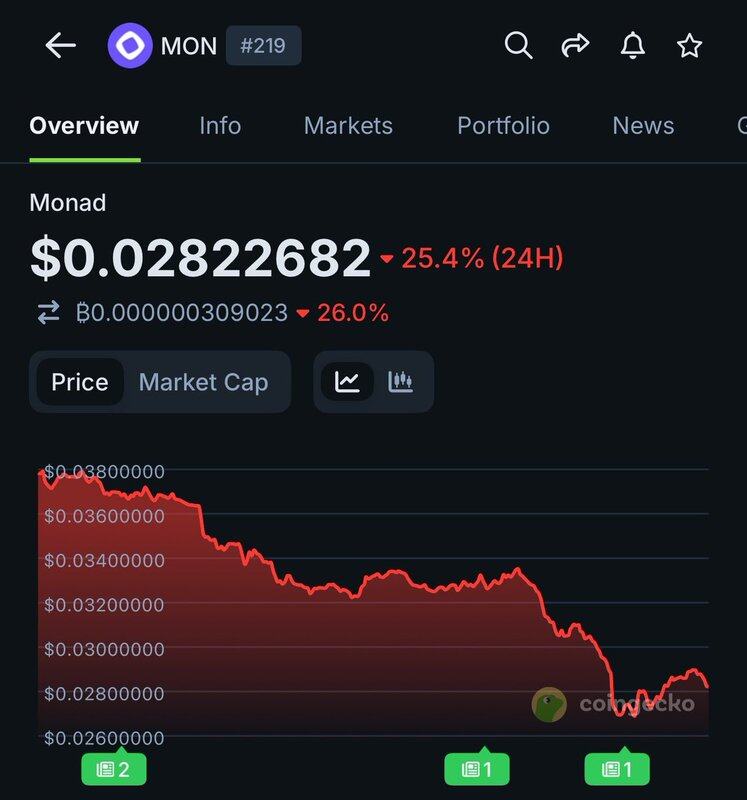Open the news marker showing 2 articles
Screen dimensions: 747x800
tap(113, 769)
